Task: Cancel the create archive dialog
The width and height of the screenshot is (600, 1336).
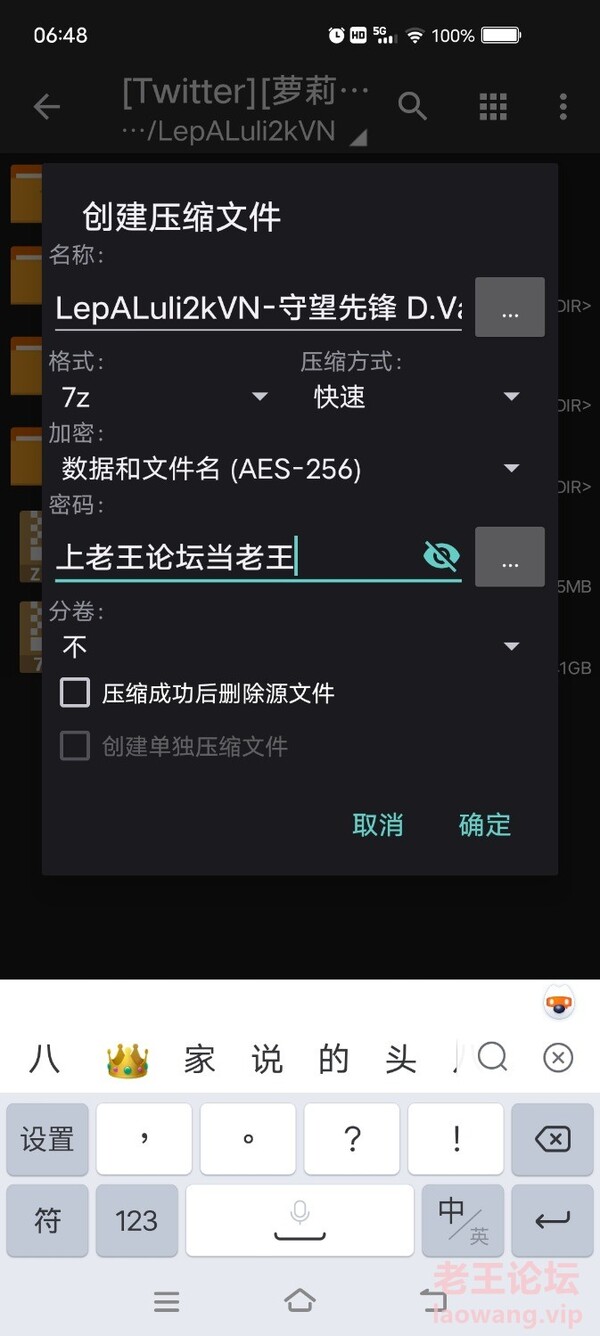Action: click(378, 825)
